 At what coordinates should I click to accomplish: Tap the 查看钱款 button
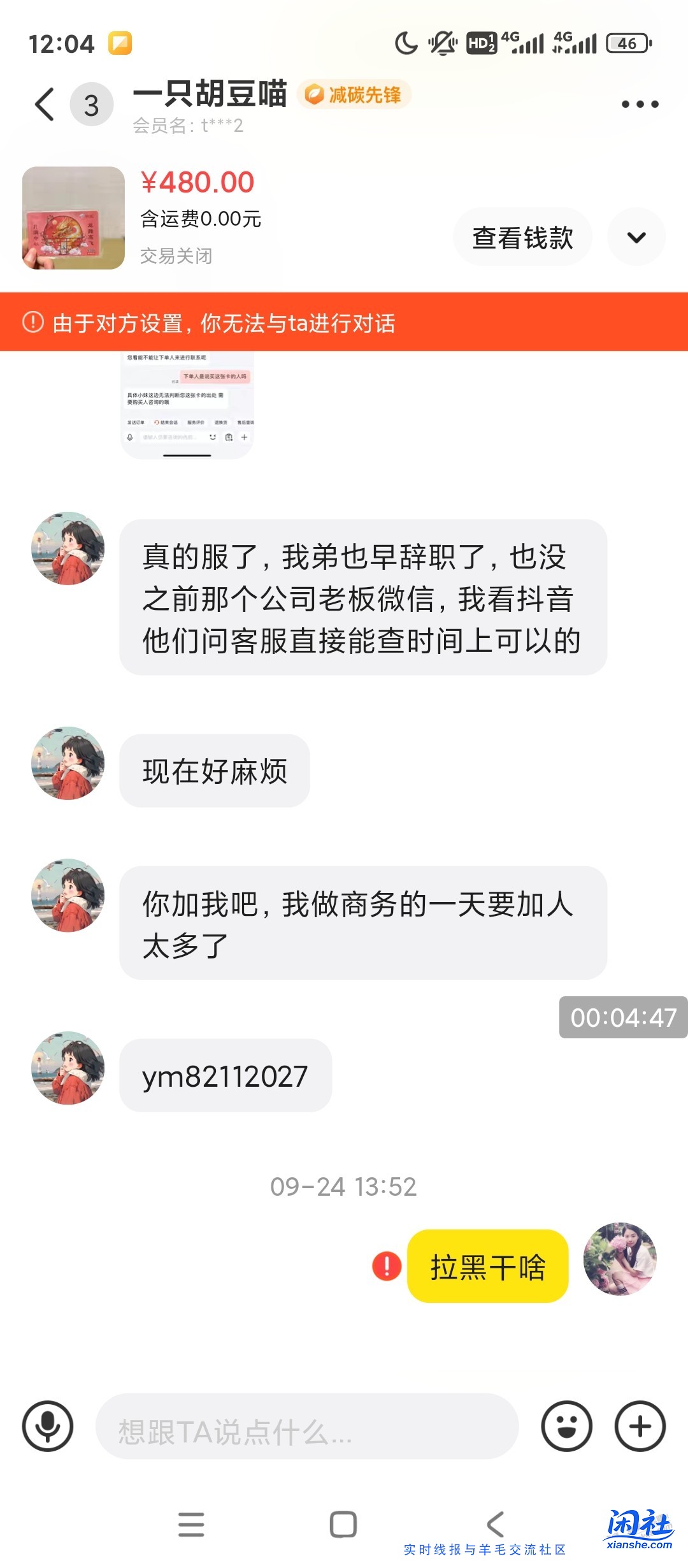[x=521, y=236]
